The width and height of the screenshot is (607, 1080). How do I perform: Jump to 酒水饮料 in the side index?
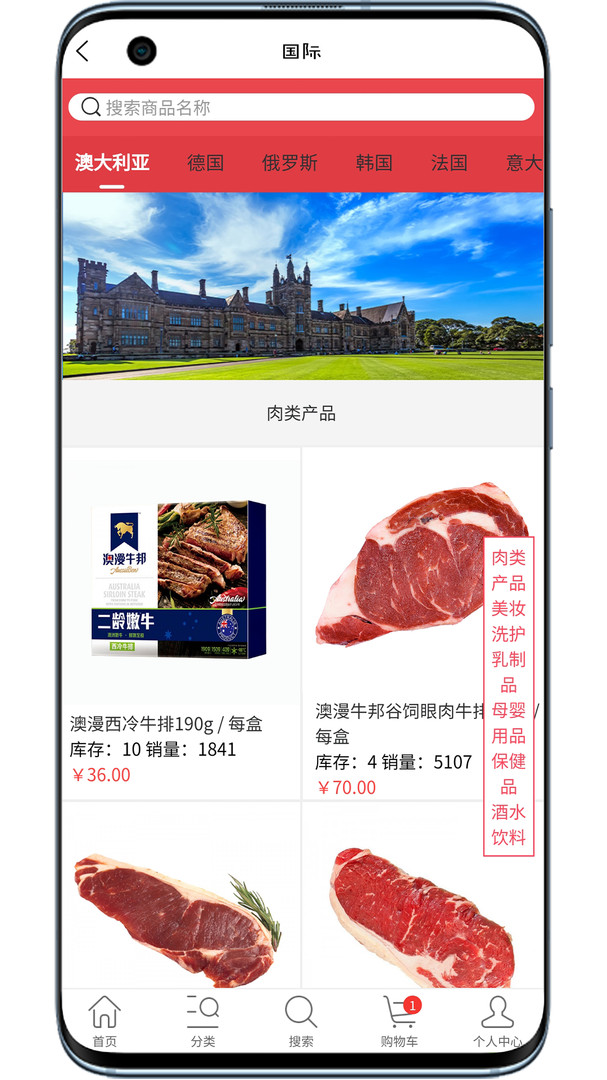tap(508, 825)
